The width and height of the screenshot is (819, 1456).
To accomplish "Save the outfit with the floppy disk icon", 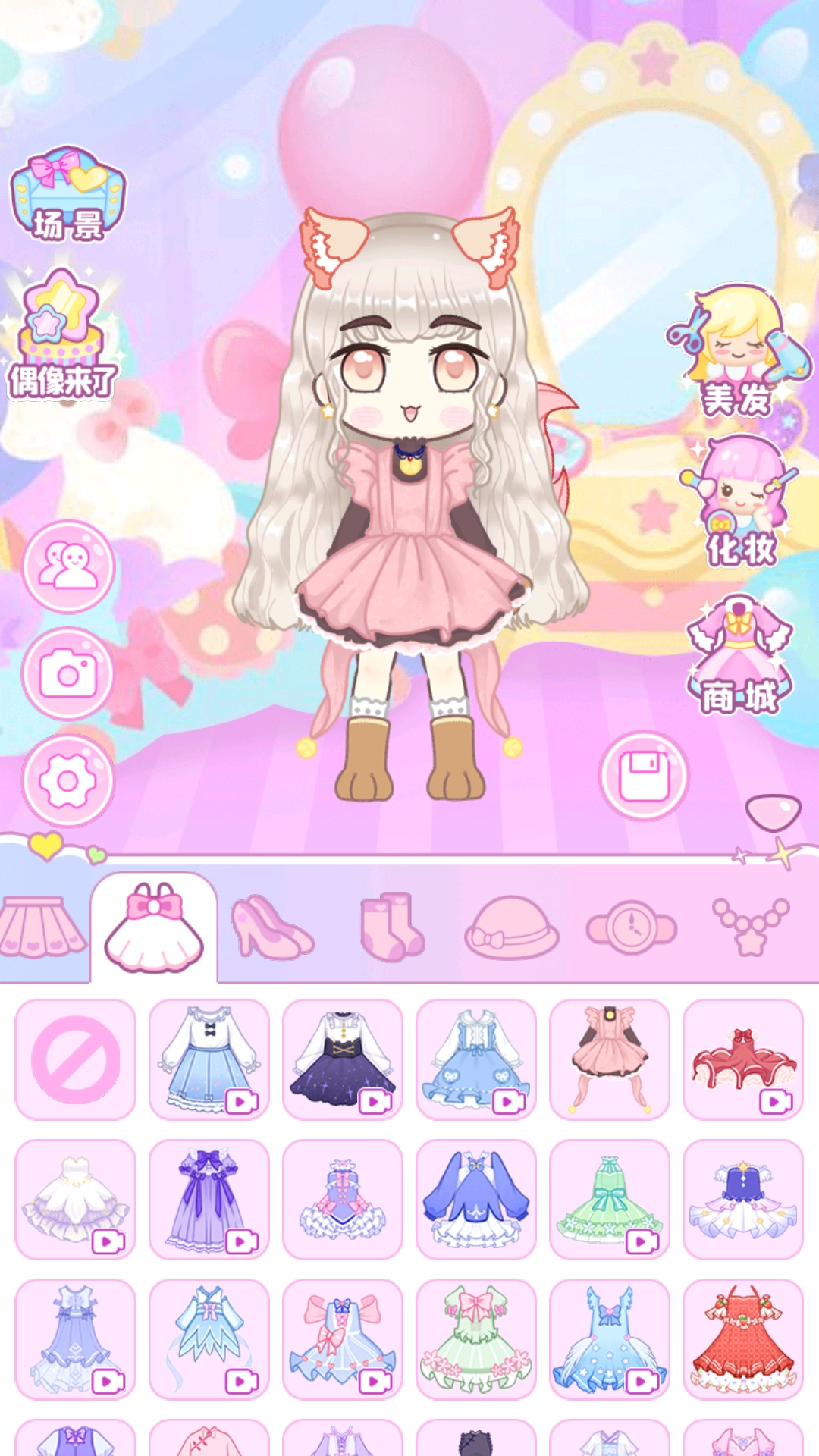I will tap(644, 776).
